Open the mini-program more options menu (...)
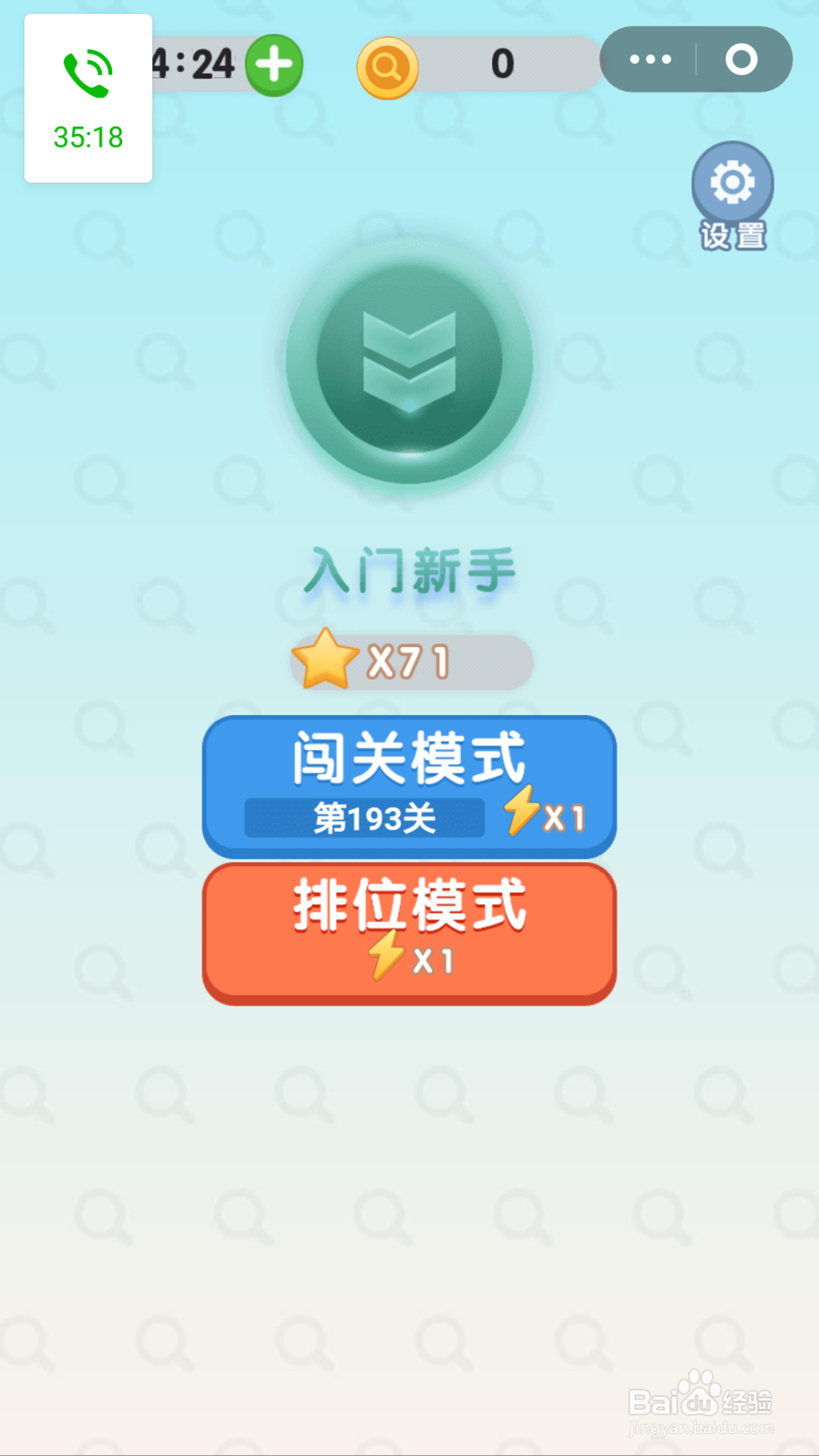The width and height of the screenshot is (819, 1456). point(649,58)
